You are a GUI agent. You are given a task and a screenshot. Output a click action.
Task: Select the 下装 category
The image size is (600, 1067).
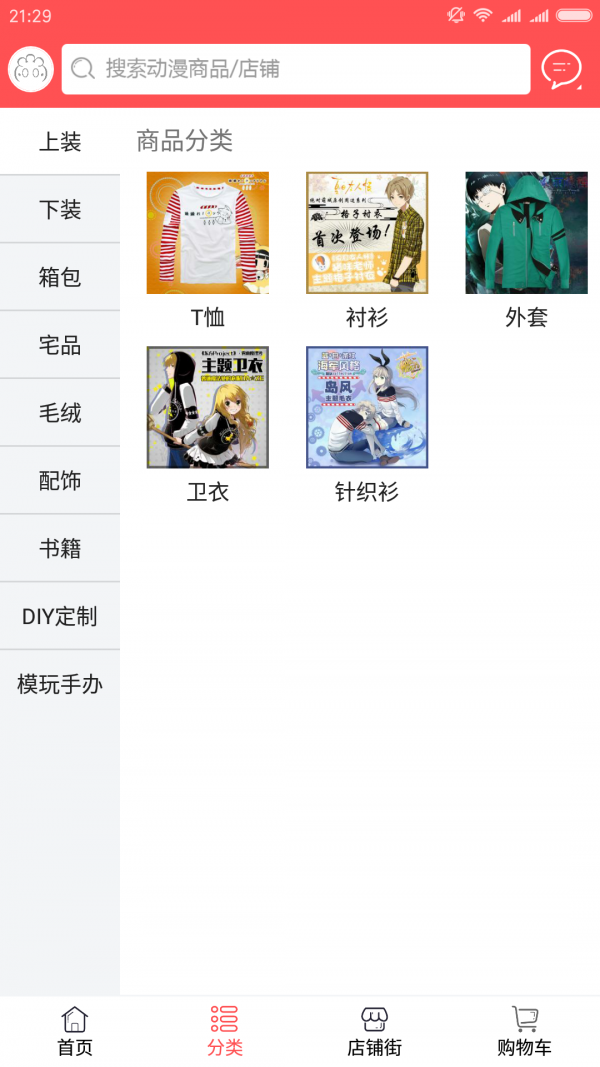(x=60, y=210)
